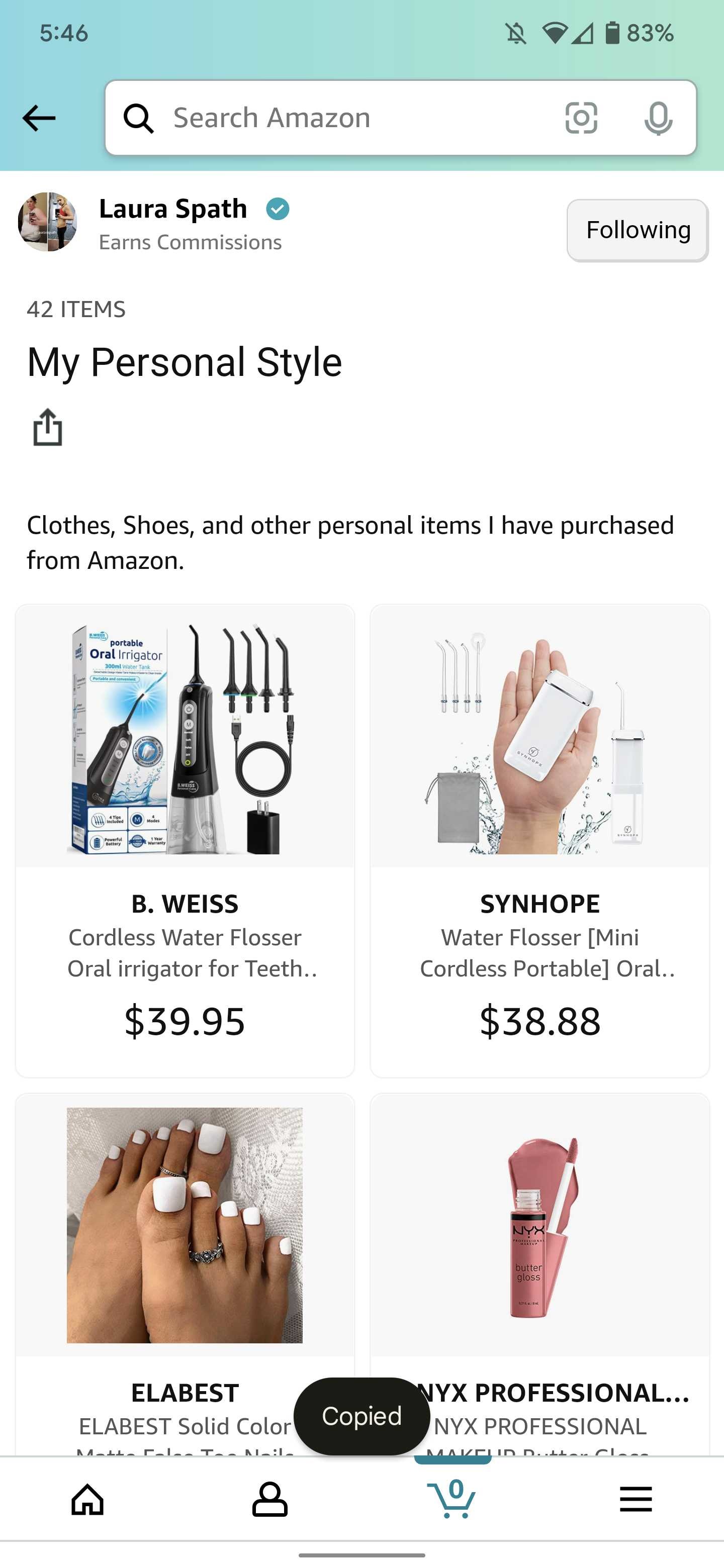Open the hamburger menu tab
The image size is (724, 1568).
pyautogui.click(x=636, y=1499)
